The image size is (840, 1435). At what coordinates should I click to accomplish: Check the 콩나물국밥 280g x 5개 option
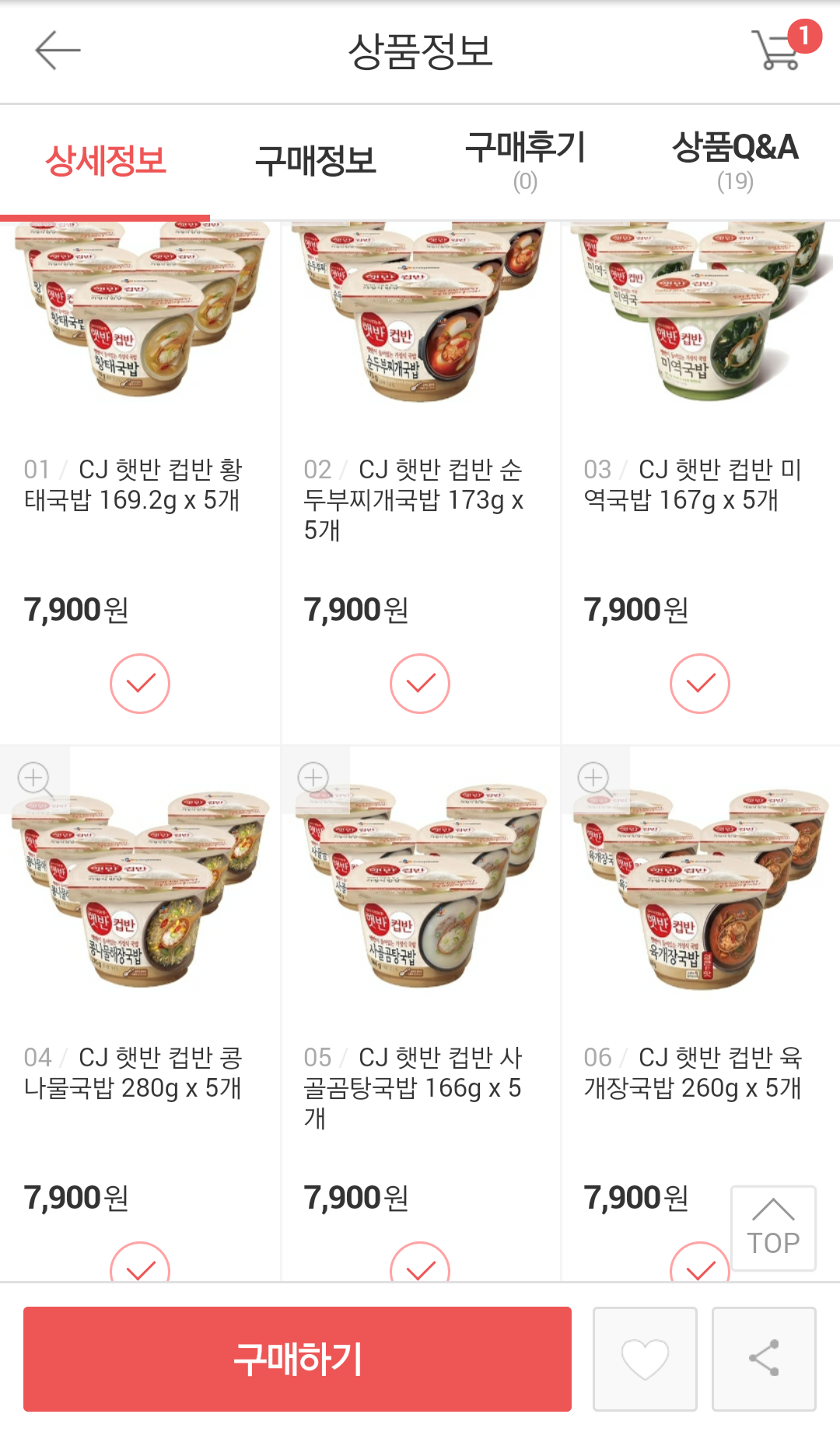coord(140,1265)
